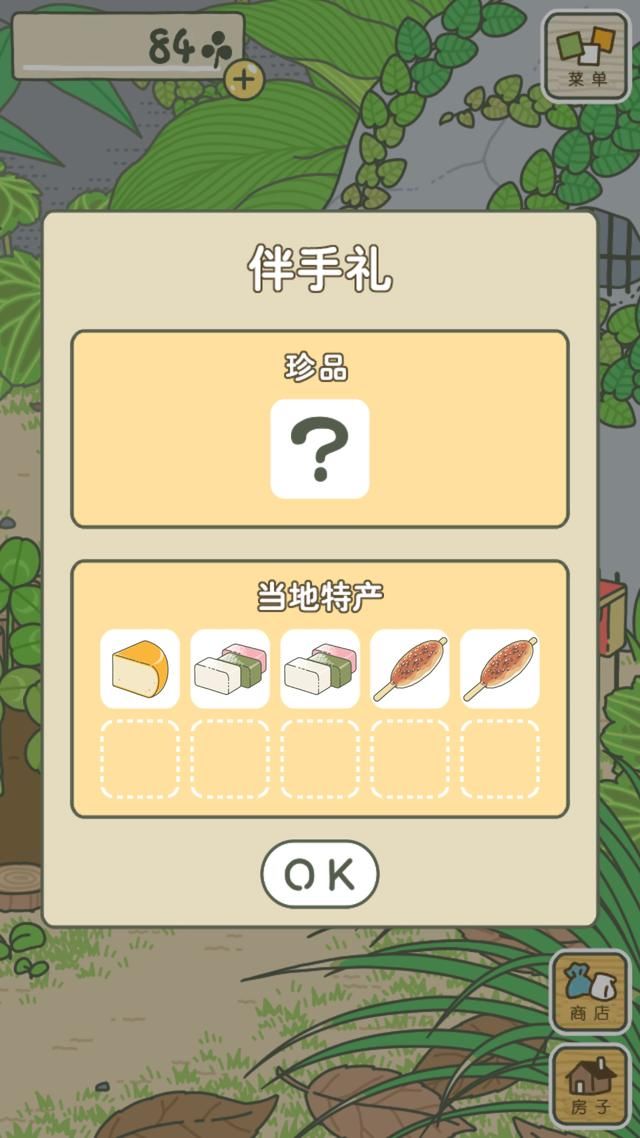Viewport: 640px width, 1138px height.
Task: Confirm the souvenir dialog with OK
Action: (x=320, y=874)
